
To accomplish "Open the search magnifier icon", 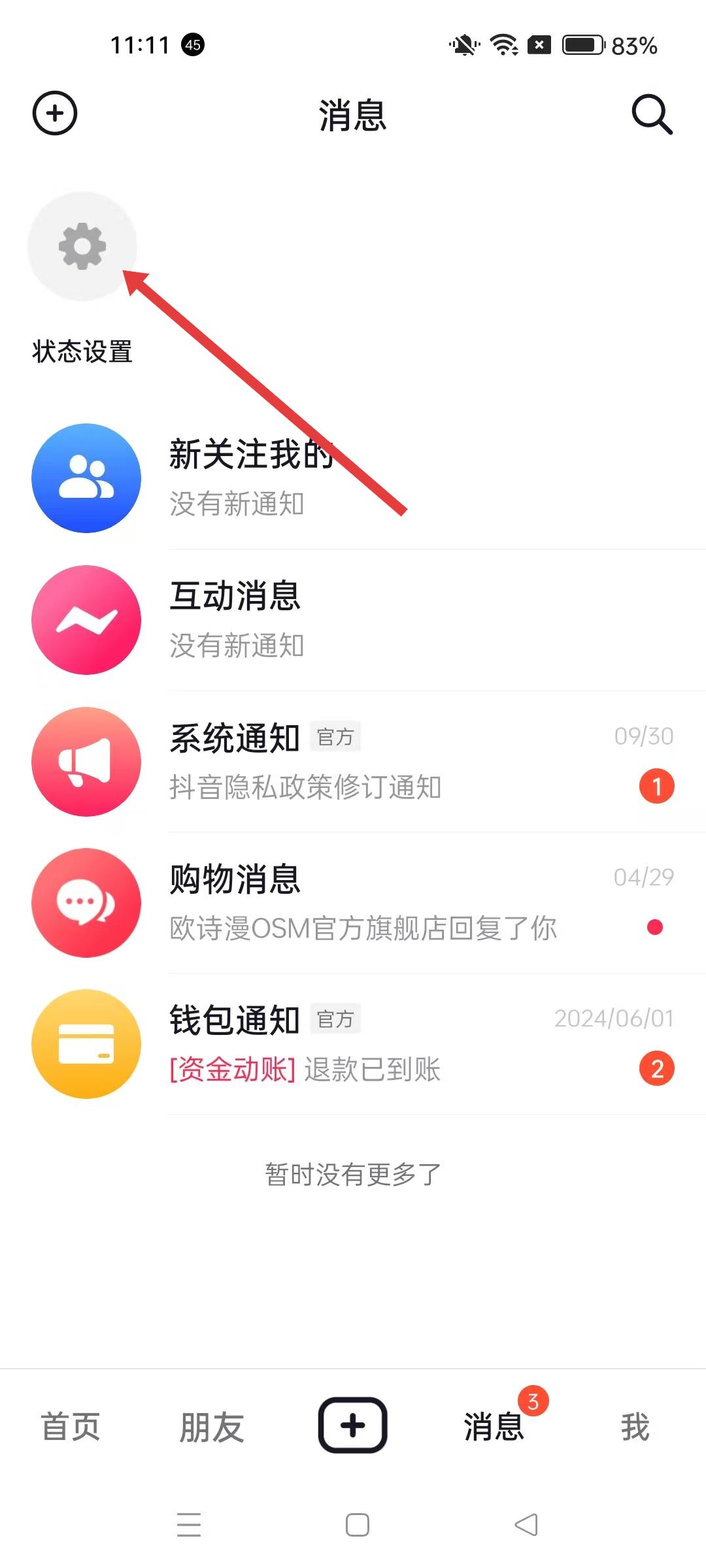I will [x=651, y=114].
